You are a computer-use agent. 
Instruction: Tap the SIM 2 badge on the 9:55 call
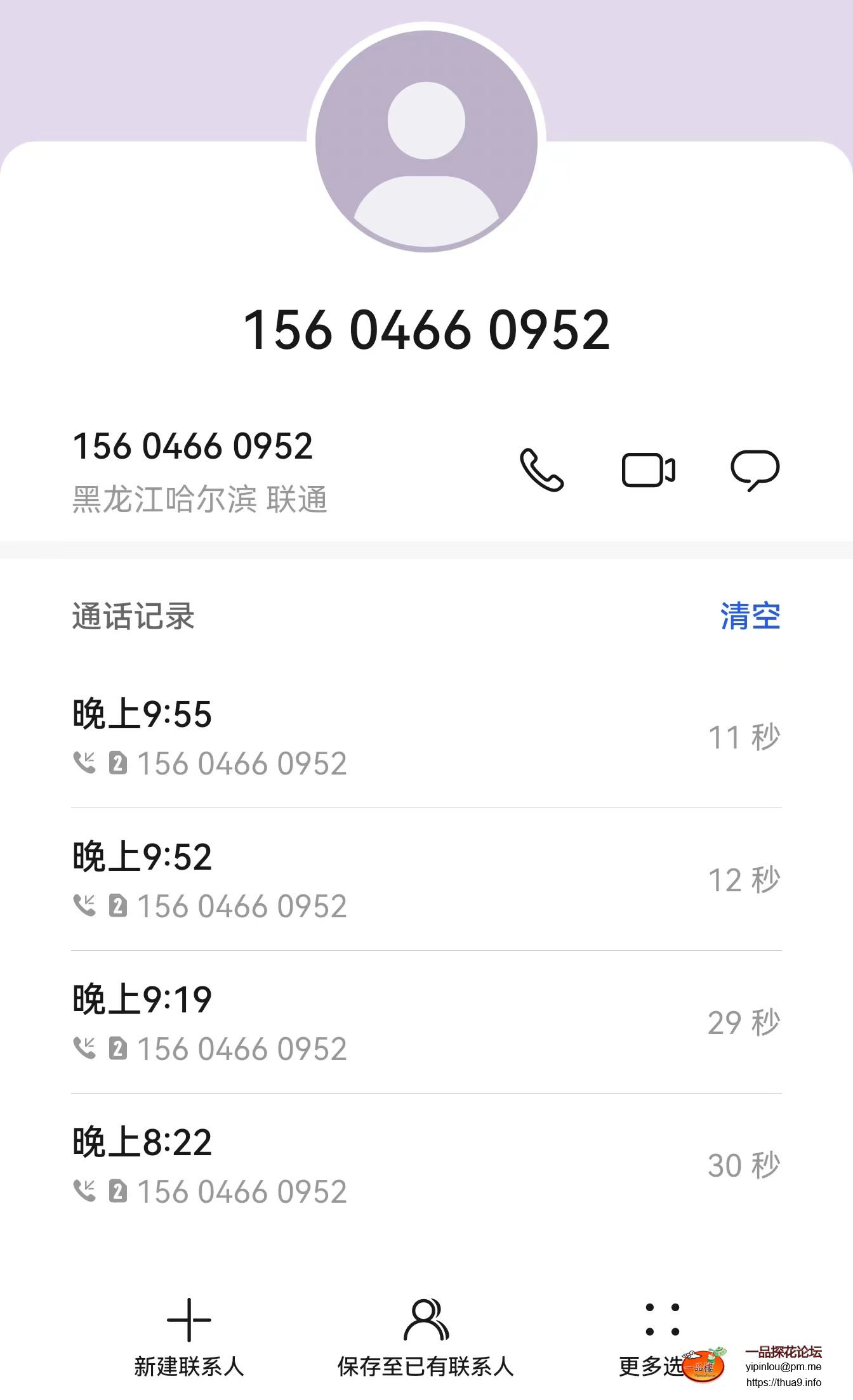click(119, 763)
